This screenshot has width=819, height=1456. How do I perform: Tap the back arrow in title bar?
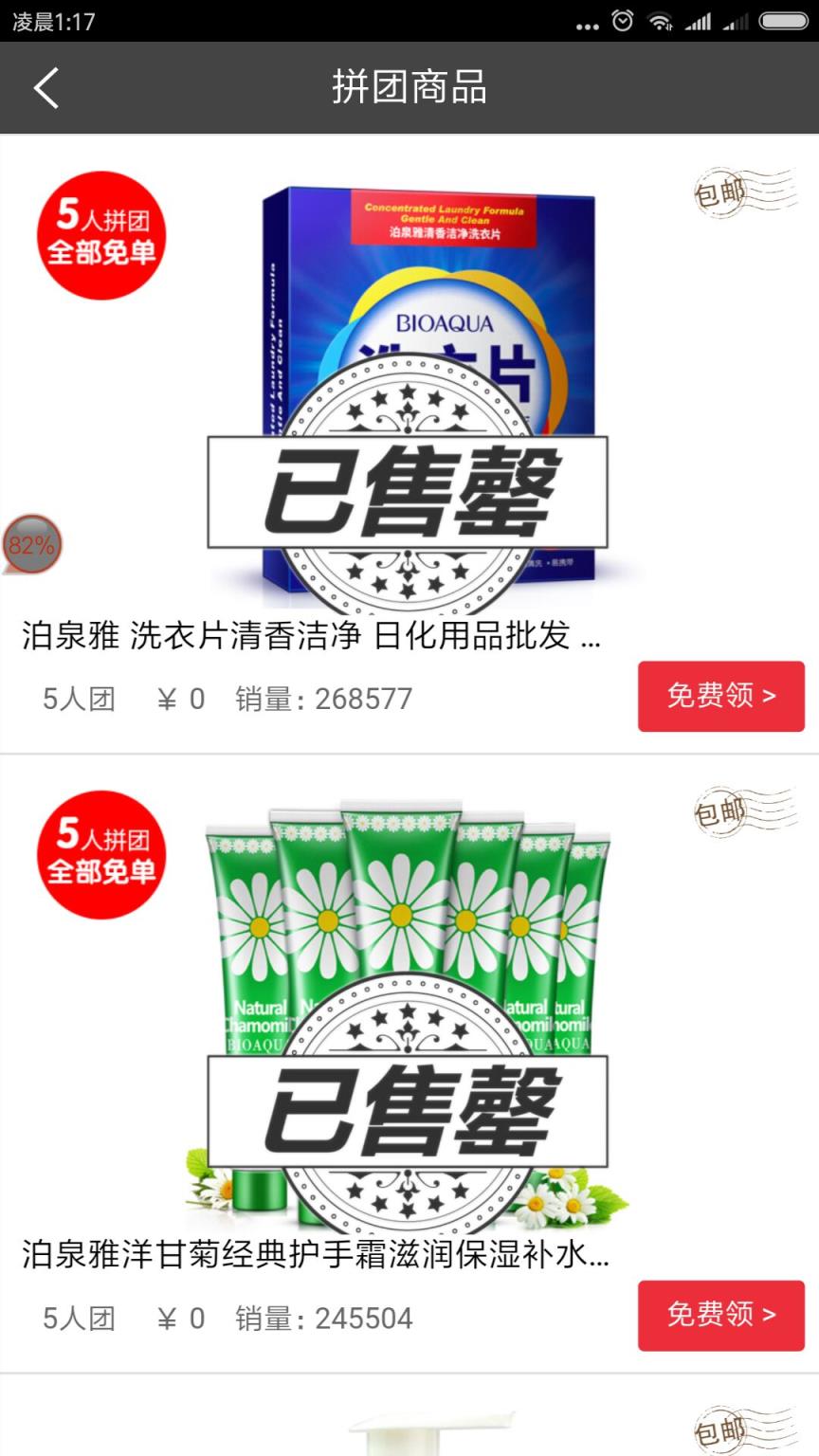tap(45, 87)
